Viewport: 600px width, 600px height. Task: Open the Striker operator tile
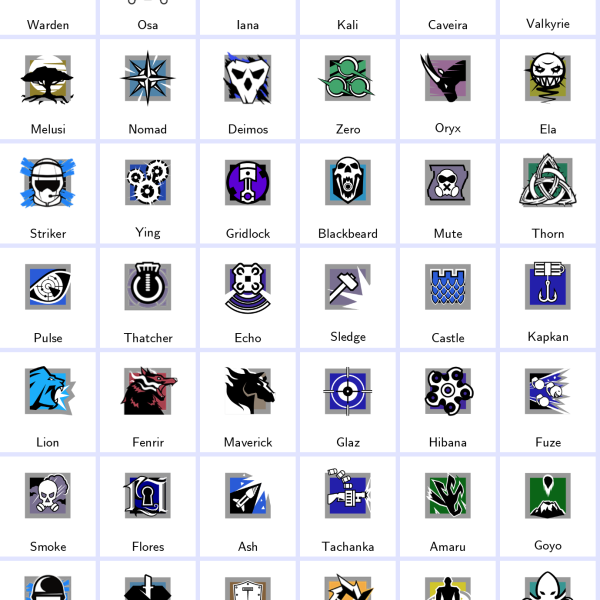(x=47, y=193)
